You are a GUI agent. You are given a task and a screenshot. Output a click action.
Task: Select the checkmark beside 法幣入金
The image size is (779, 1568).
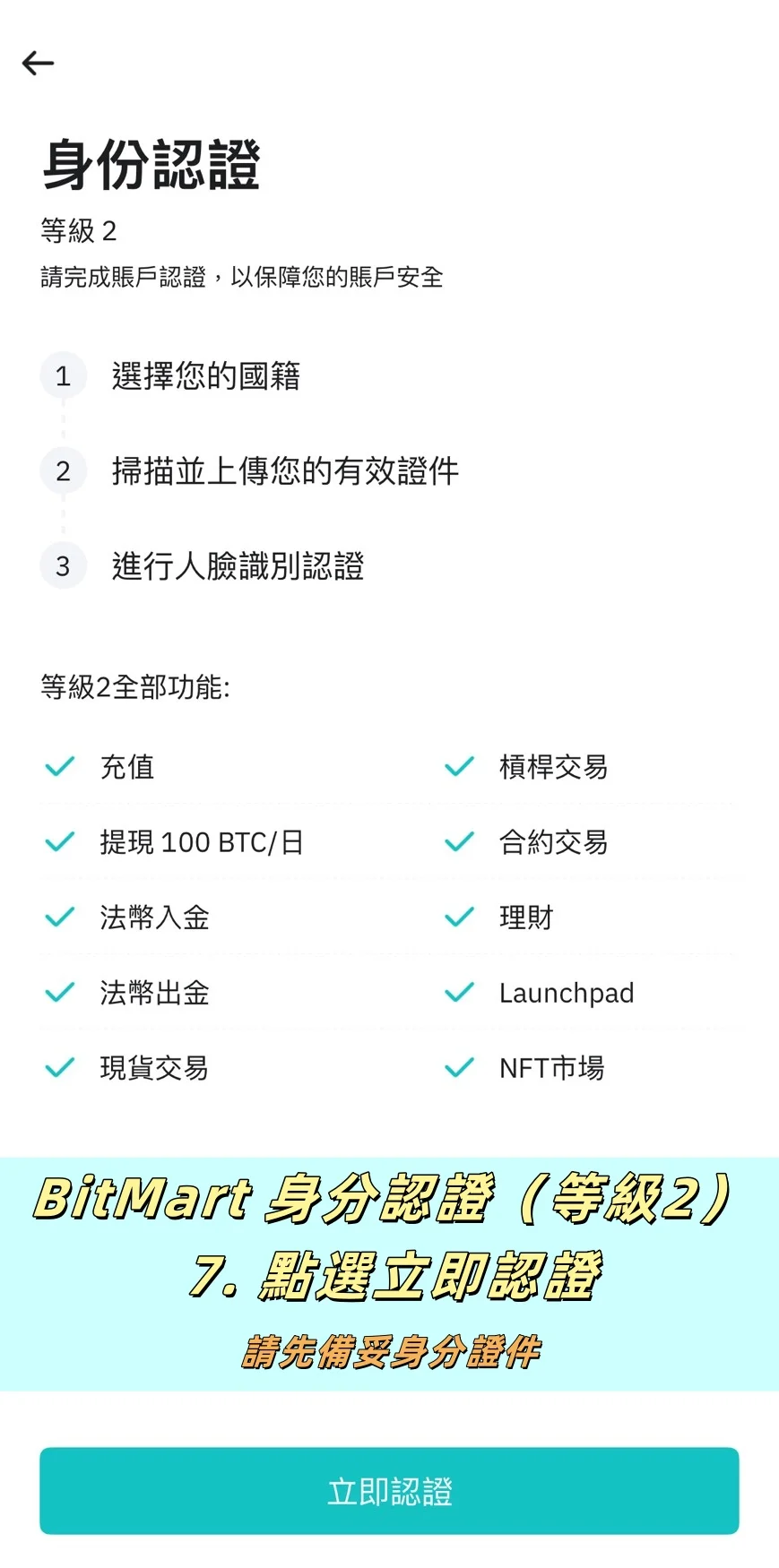point(58,917)
